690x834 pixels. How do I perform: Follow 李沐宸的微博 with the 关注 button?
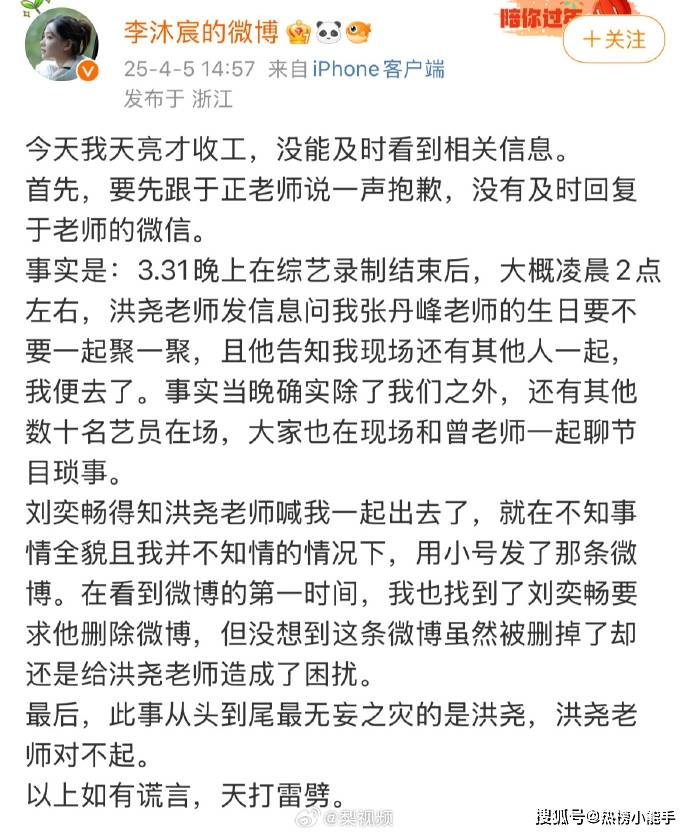(x=613, y=40)
